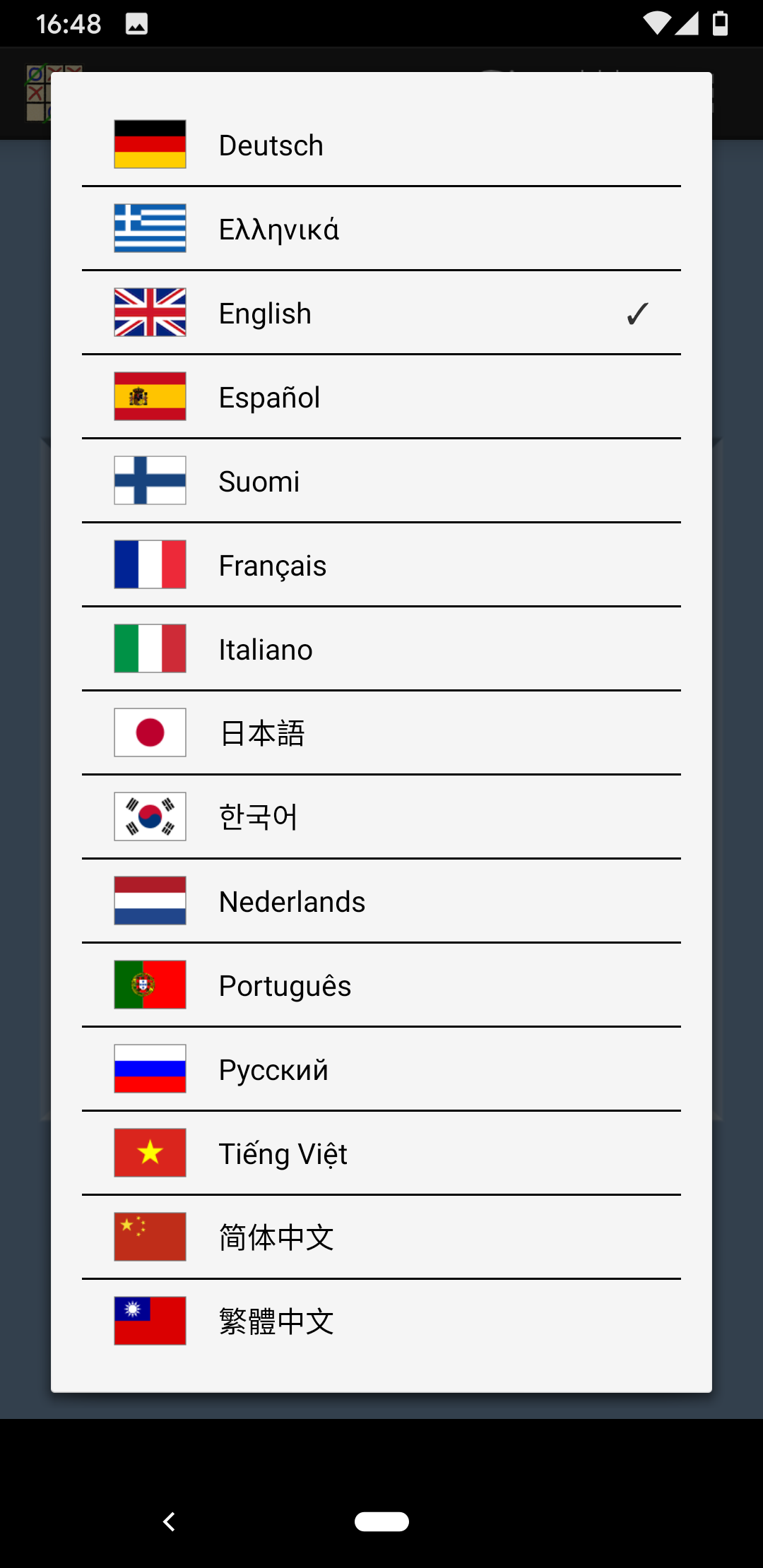Pick Suomi from the language list

coord(381,481)
